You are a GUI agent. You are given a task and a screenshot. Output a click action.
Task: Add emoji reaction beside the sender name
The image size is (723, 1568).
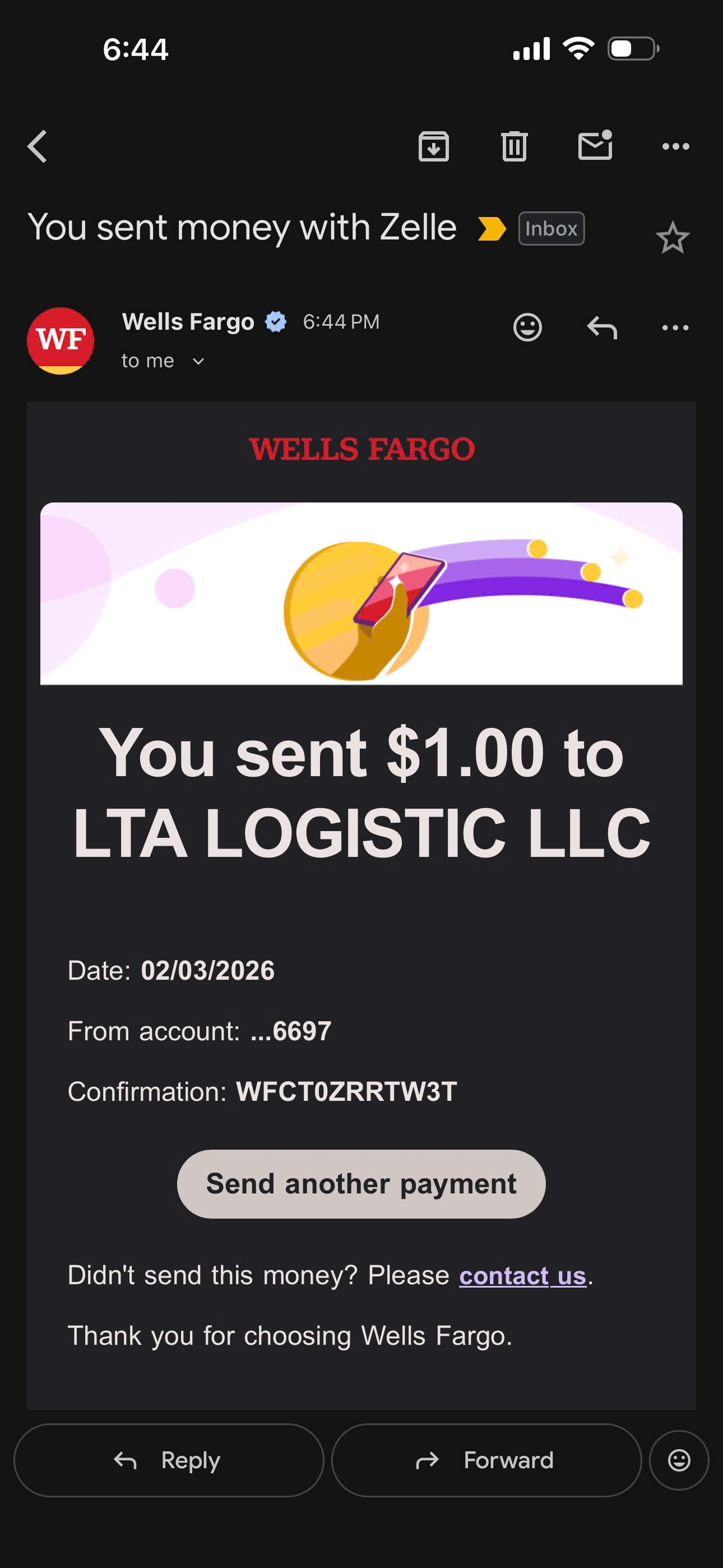(x=527, y=328)
